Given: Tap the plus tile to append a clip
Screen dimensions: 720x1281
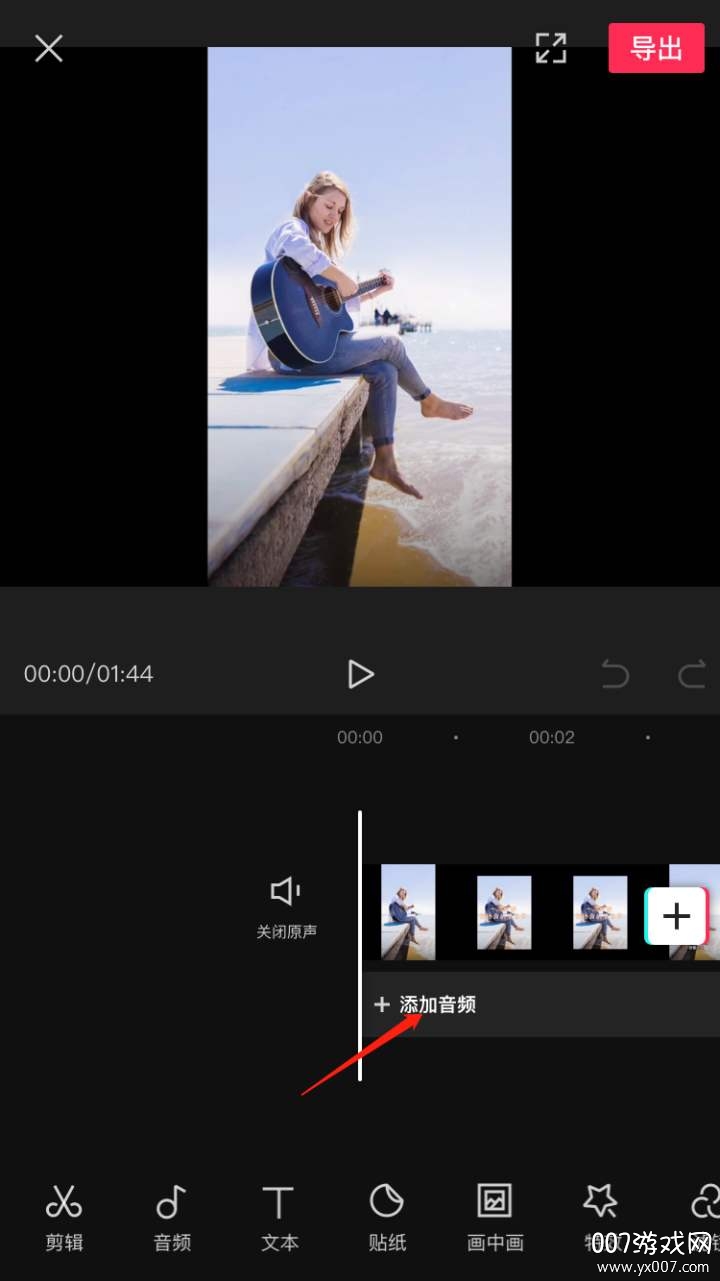Looking at the screenshot, I should pyautogui.click(x=677, y=913).
